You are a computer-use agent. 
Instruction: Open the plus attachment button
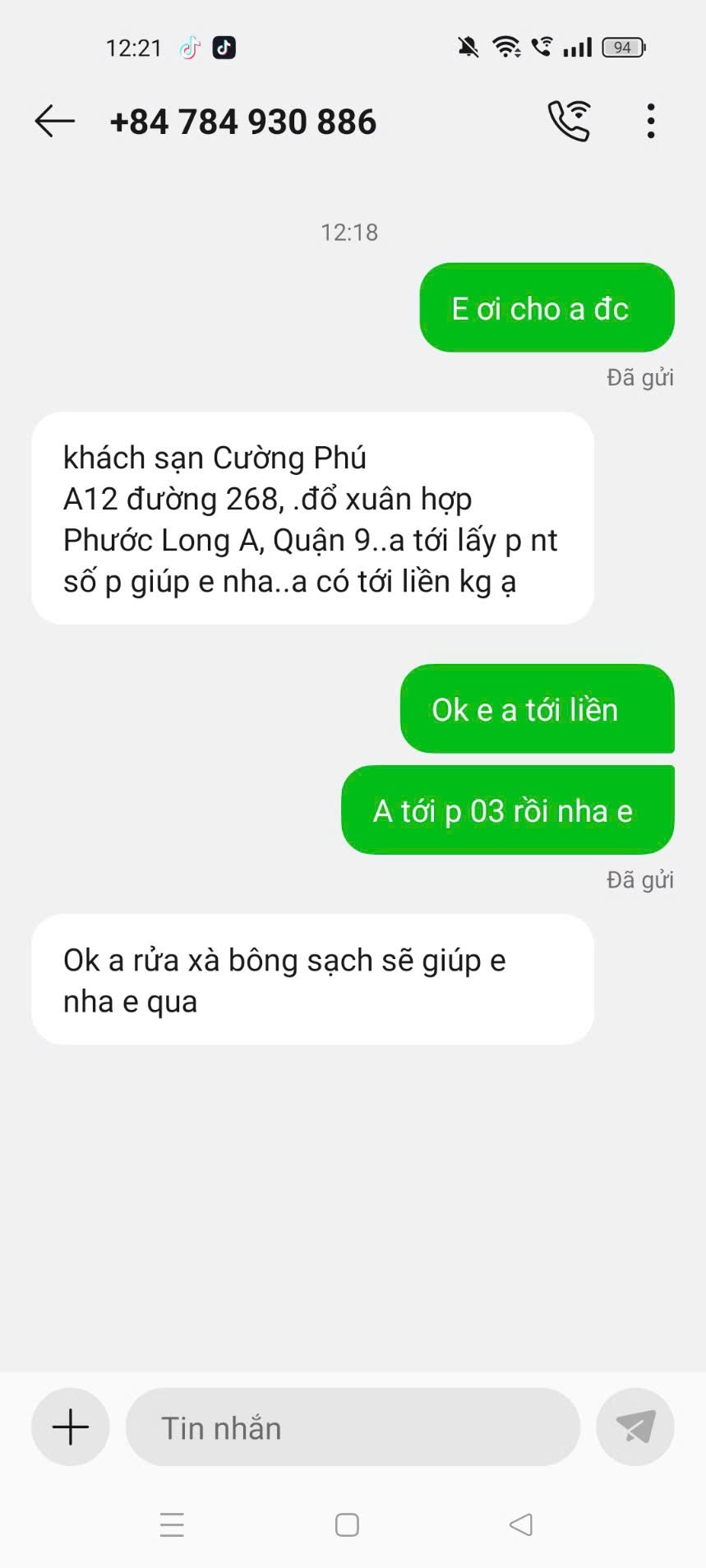pyautogui.click(x=71, y=1427)
